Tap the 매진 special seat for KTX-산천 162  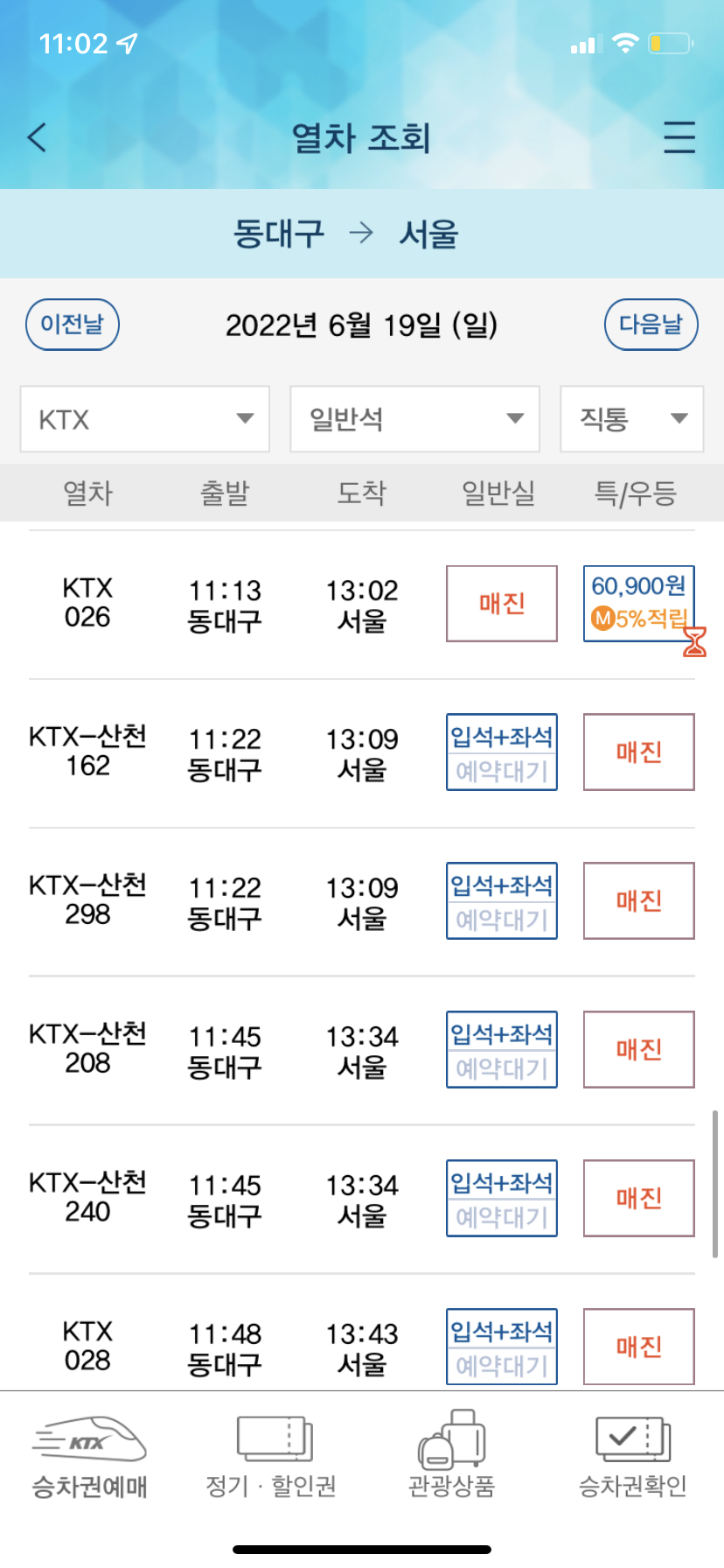tap(639, 752)
